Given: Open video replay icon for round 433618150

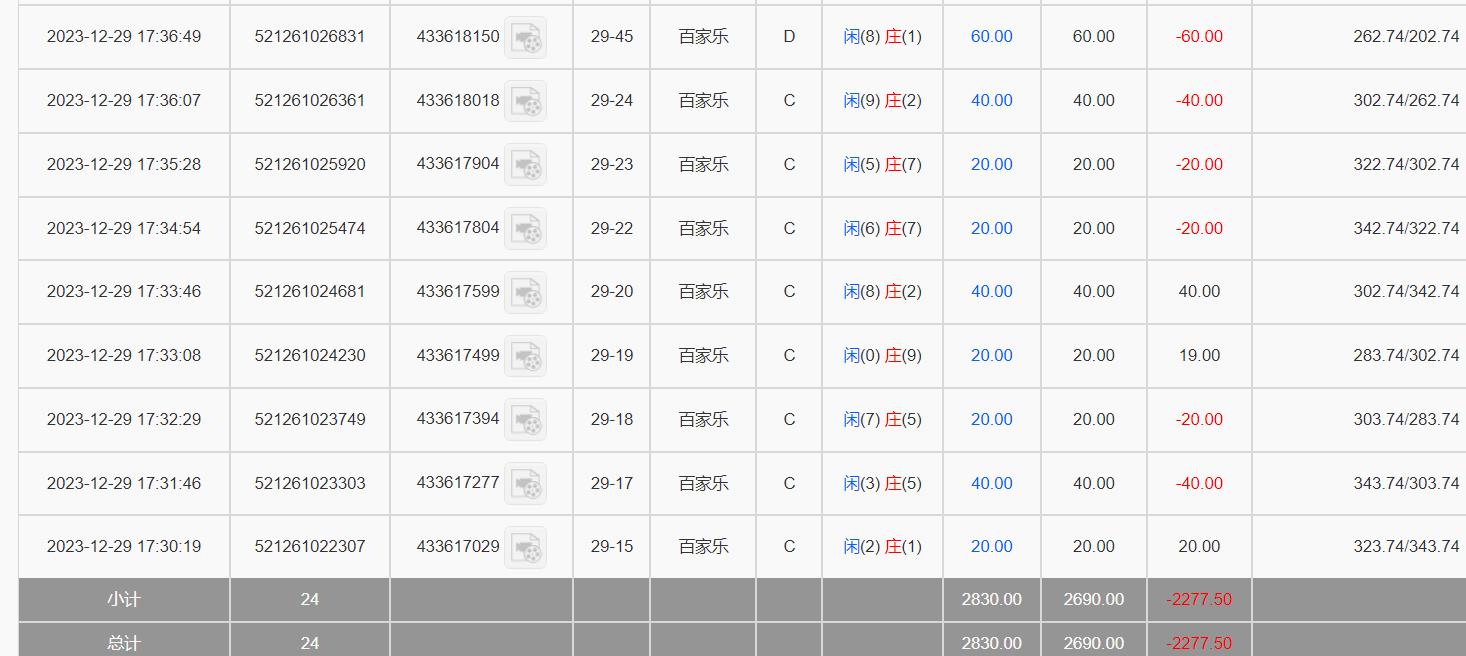Looking at the screenshot, I should coord(525,38).
